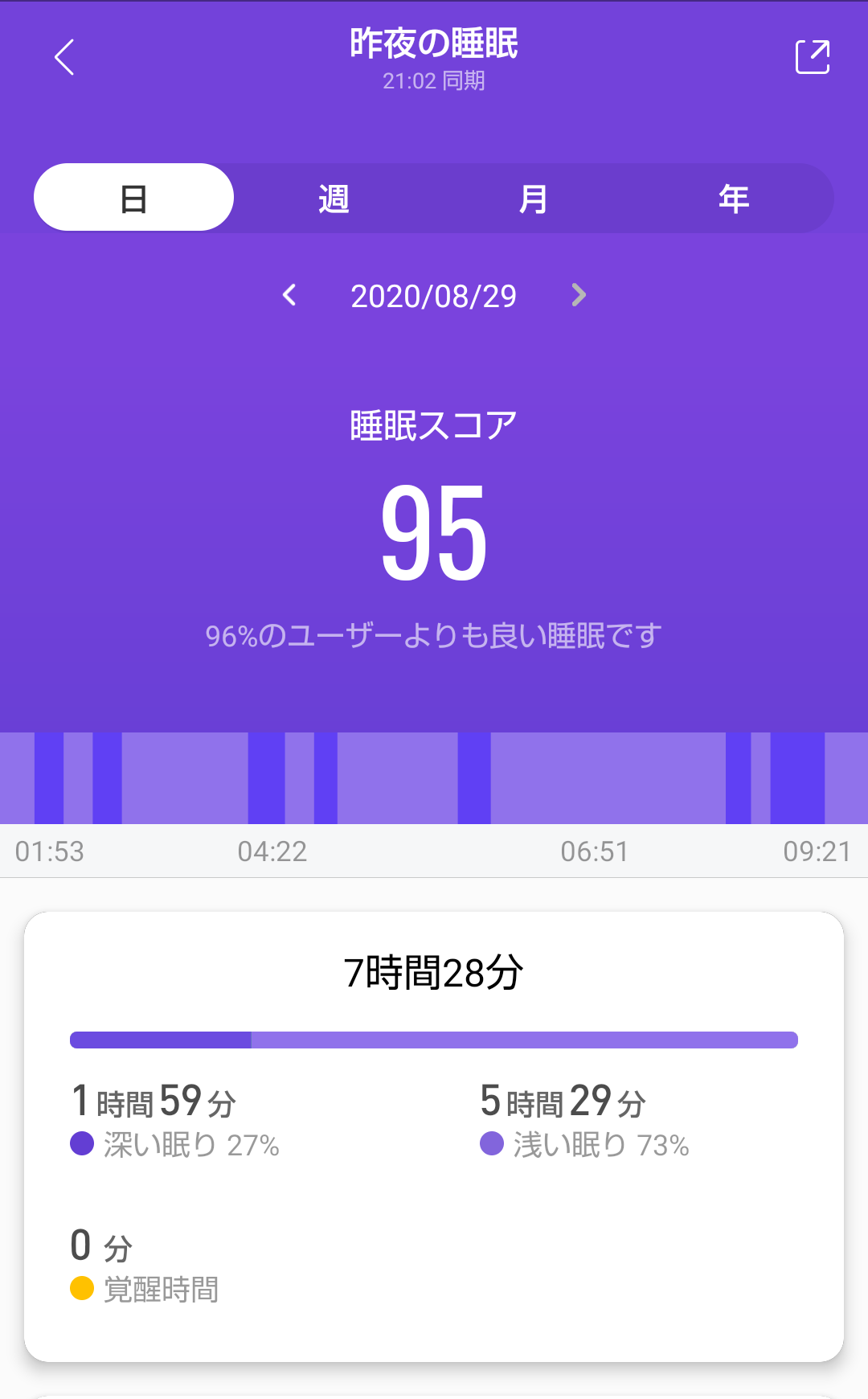
Task: Go to the previous day before 2020/08/29
Action: tap(289, 295)
